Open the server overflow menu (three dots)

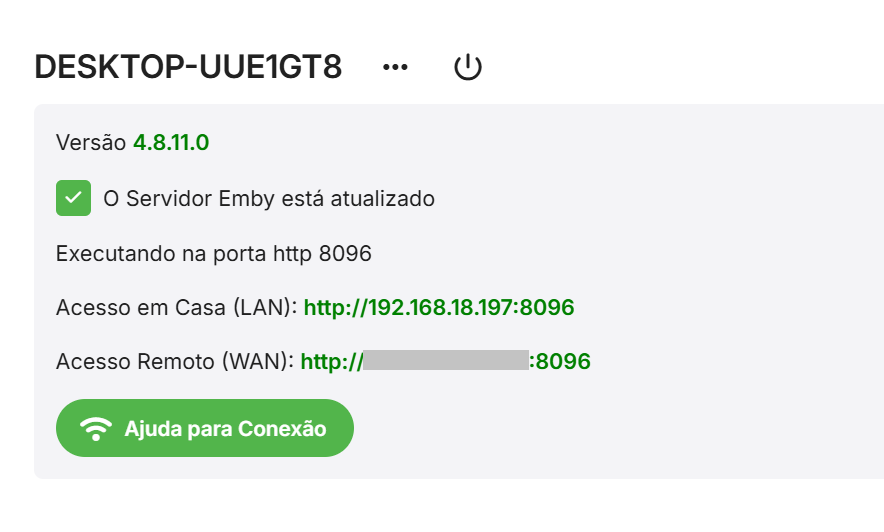[x=395, y=67]
